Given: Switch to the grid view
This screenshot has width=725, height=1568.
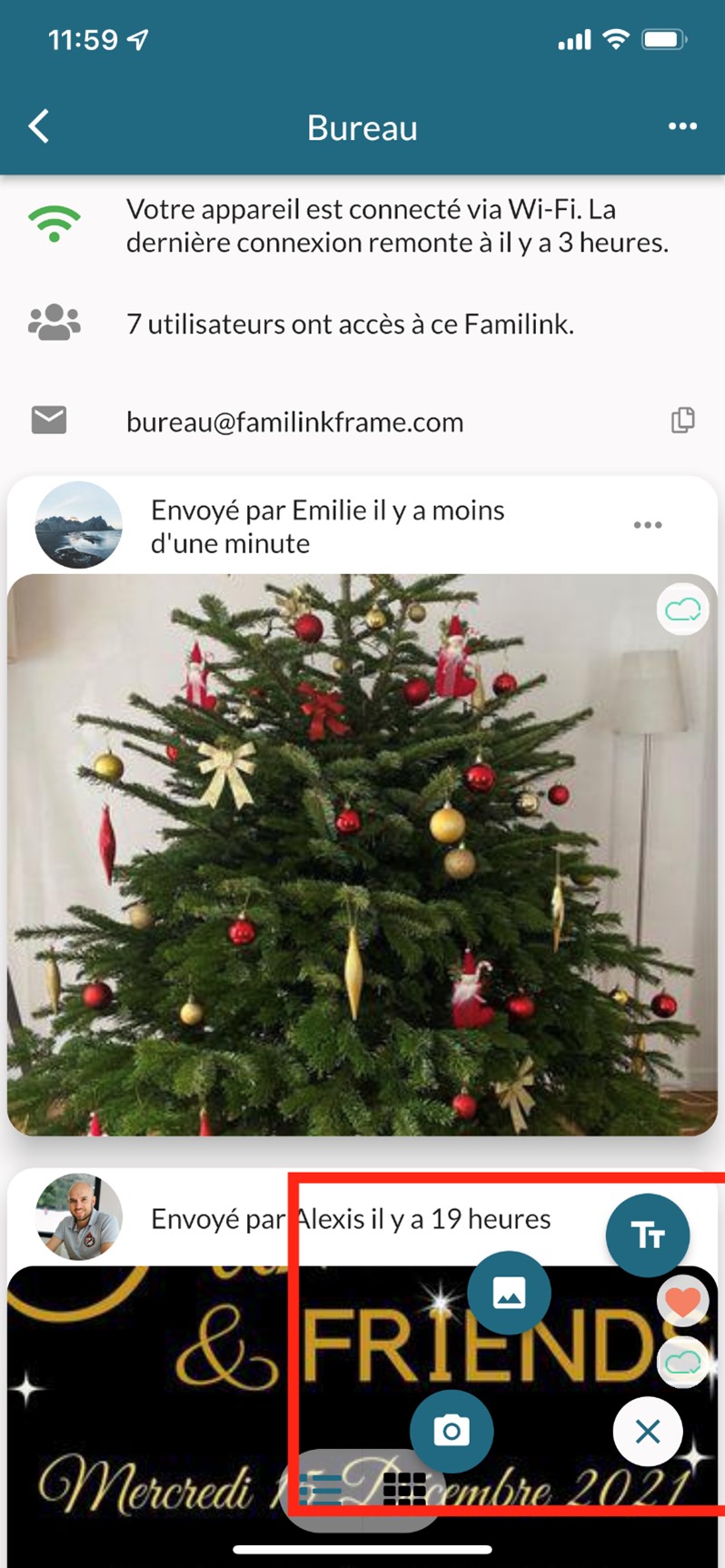Looking at the screenshot, I should (x=404, y=1488).
